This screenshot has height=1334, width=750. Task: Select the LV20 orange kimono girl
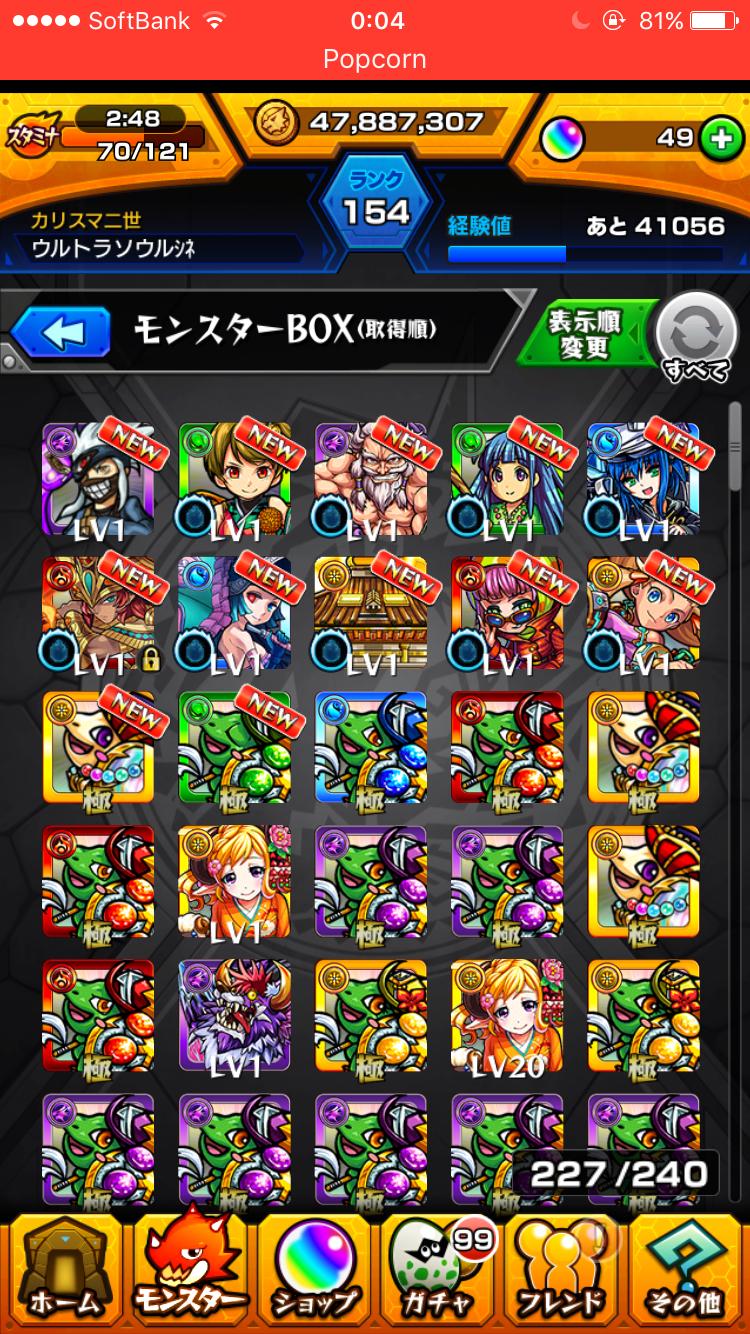tap(507, 1015)
